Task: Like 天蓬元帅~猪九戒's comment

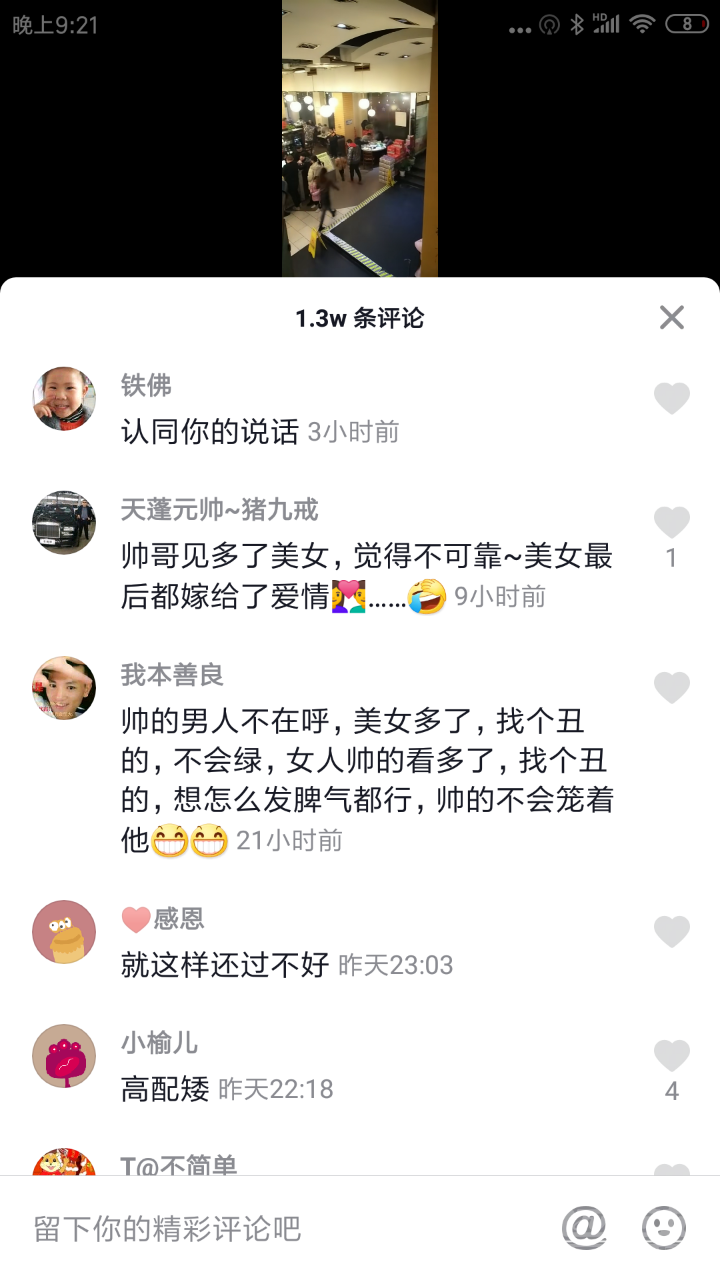Action: click(672, 523)
